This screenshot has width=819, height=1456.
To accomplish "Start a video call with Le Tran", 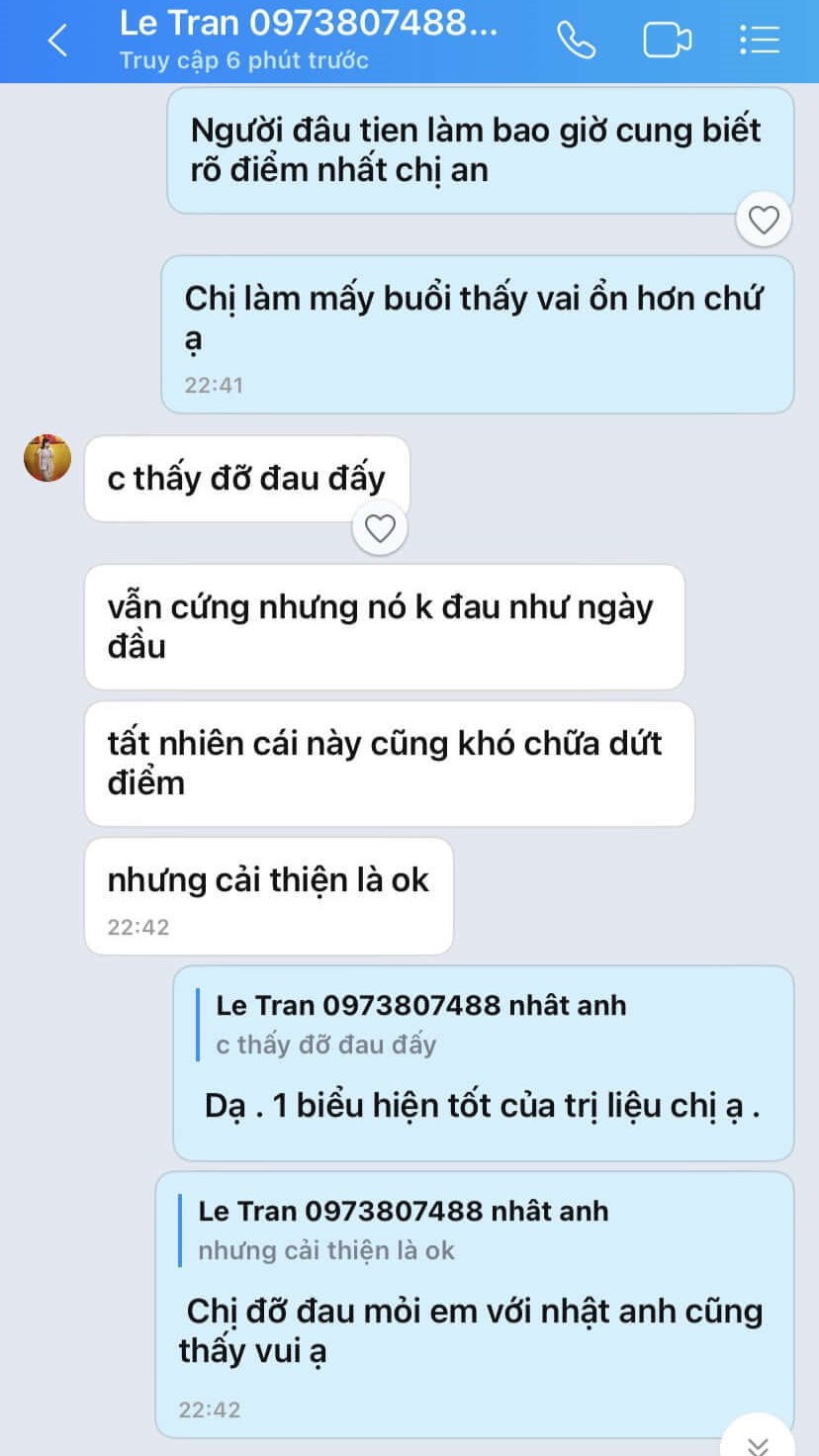I will [x=667, y=41].
